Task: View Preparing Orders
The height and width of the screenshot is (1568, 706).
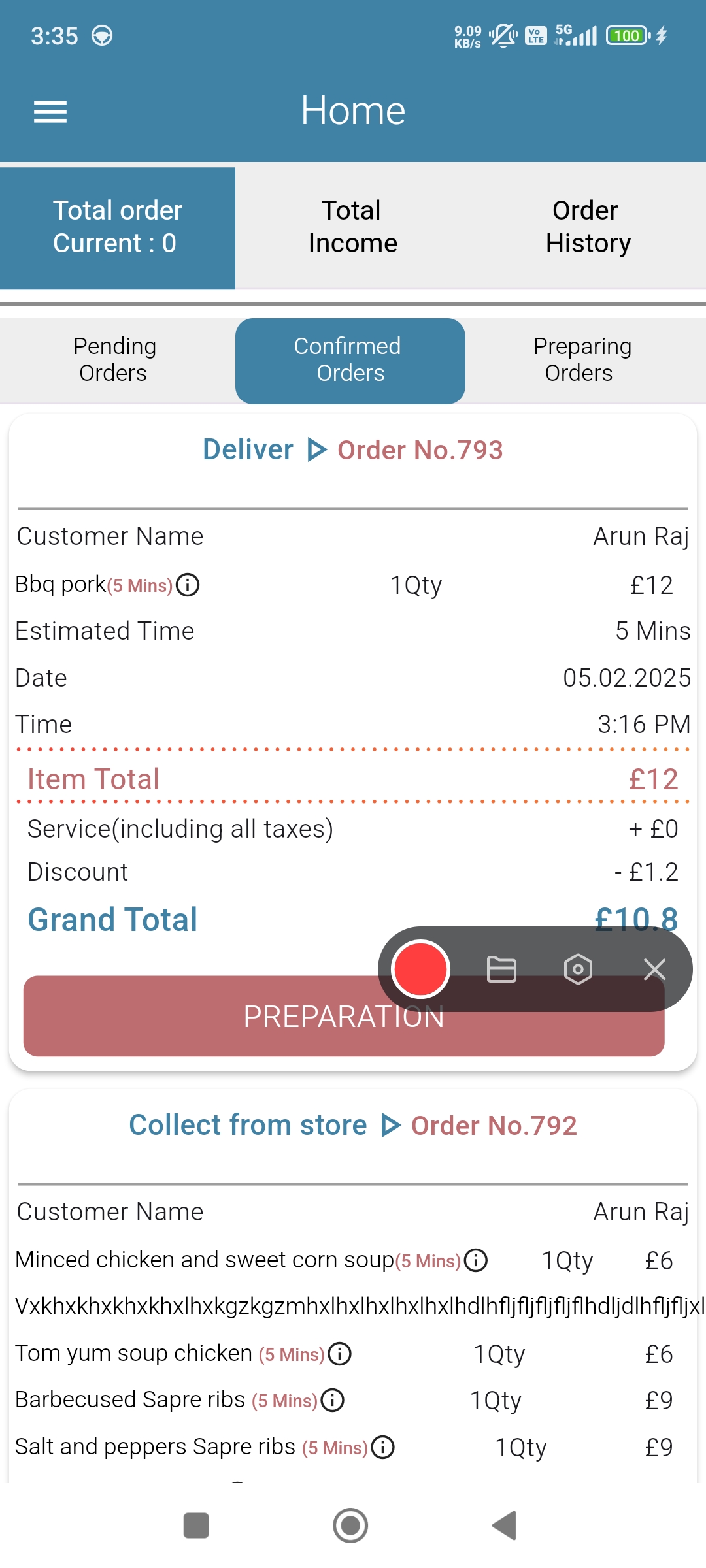Action: point(581,360)
